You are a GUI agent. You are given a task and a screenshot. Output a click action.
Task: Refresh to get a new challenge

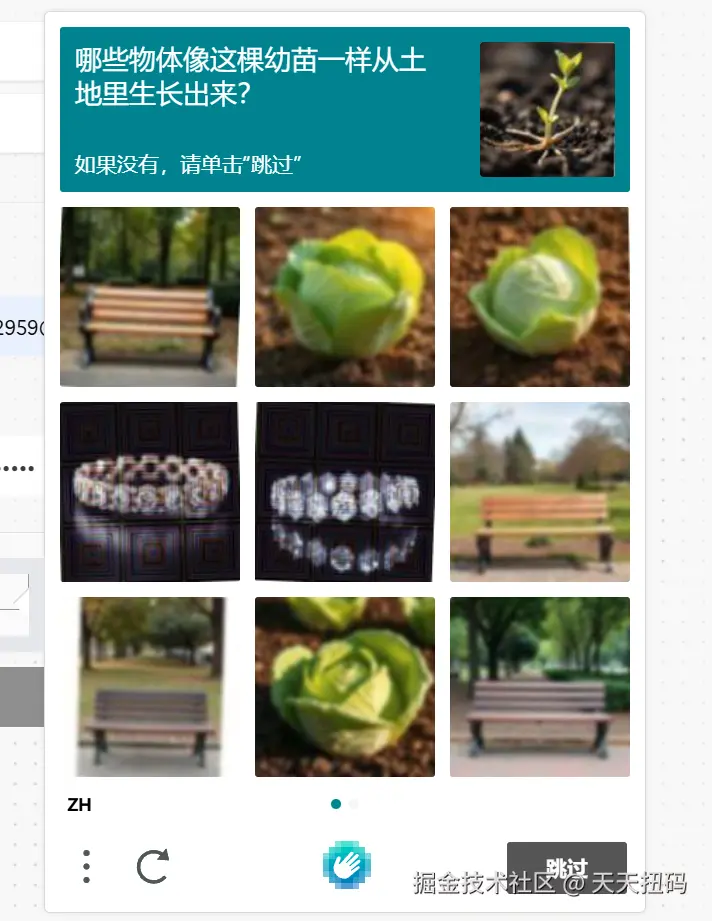[153, 866]
